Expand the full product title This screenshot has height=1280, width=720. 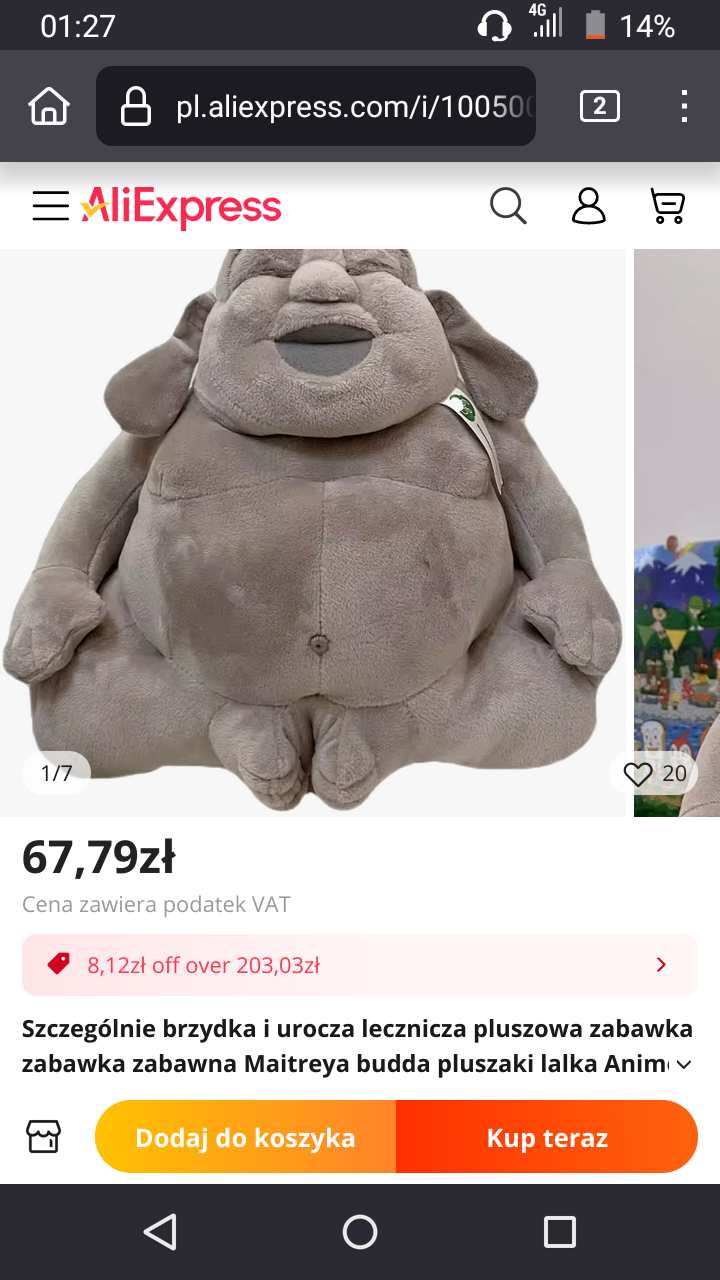tap(684, 1065)
